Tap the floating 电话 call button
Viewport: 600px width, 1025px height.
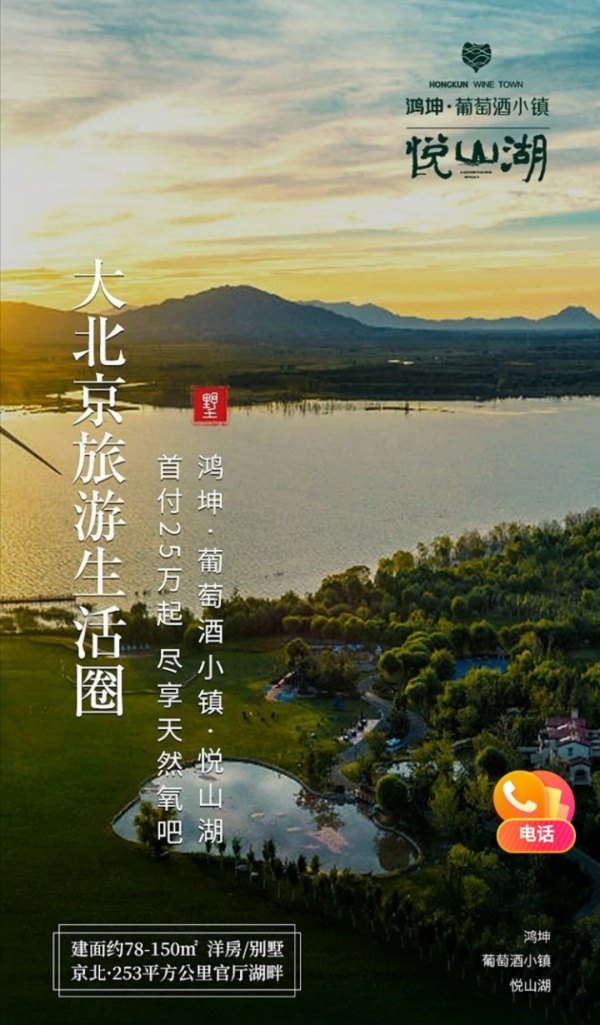tap(536, 812)
